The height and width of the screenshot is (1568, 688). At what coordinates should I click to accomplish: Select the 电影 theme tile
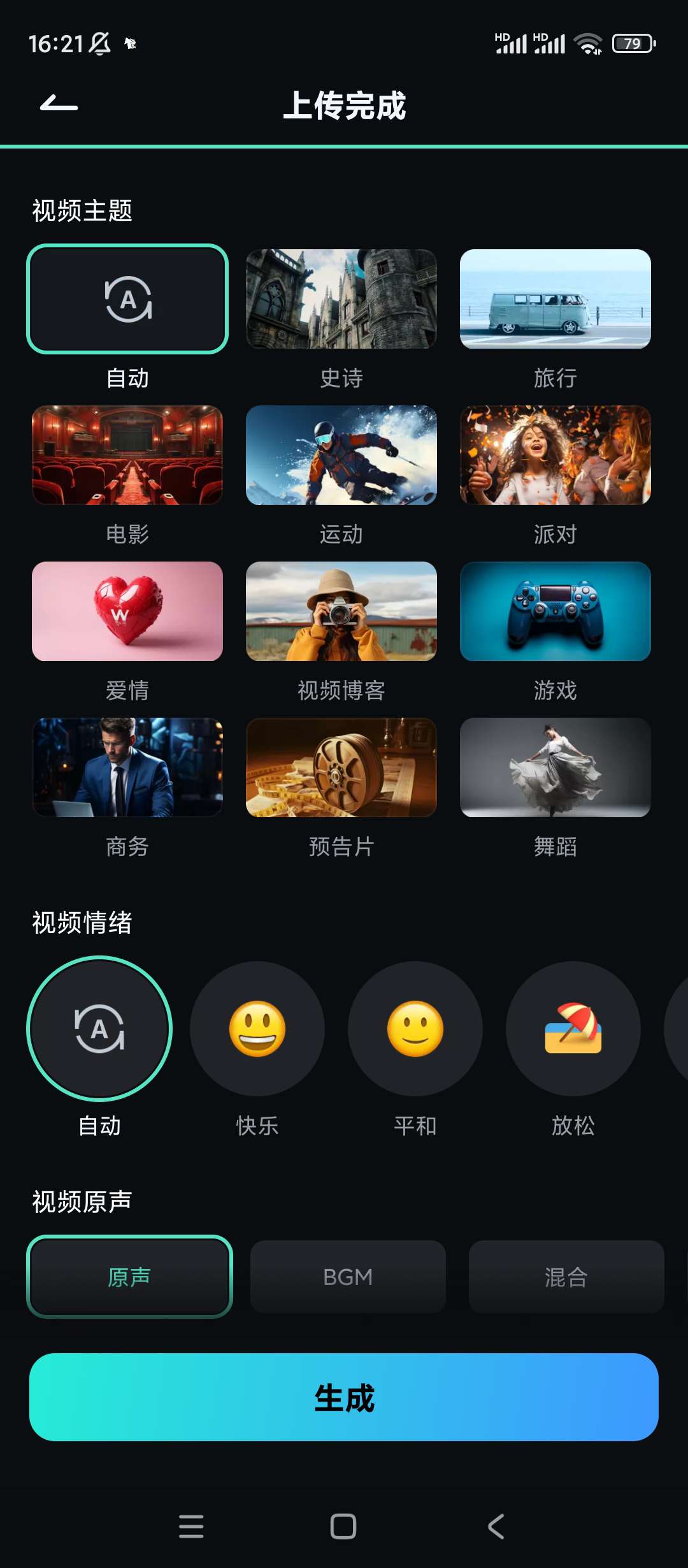(127, 455)
